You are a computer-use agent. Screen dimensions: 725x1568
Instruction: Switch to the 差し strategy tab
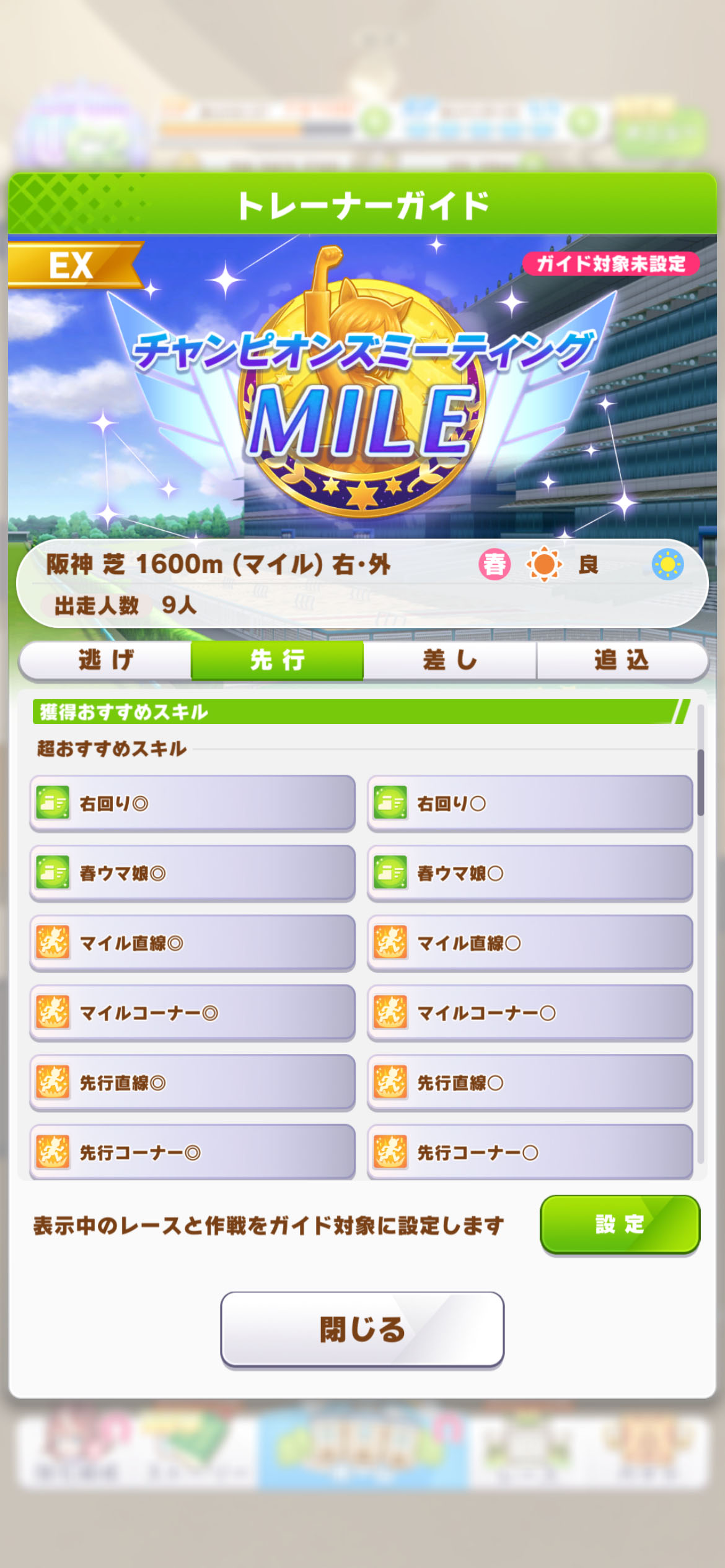click(x=450, y=660)
